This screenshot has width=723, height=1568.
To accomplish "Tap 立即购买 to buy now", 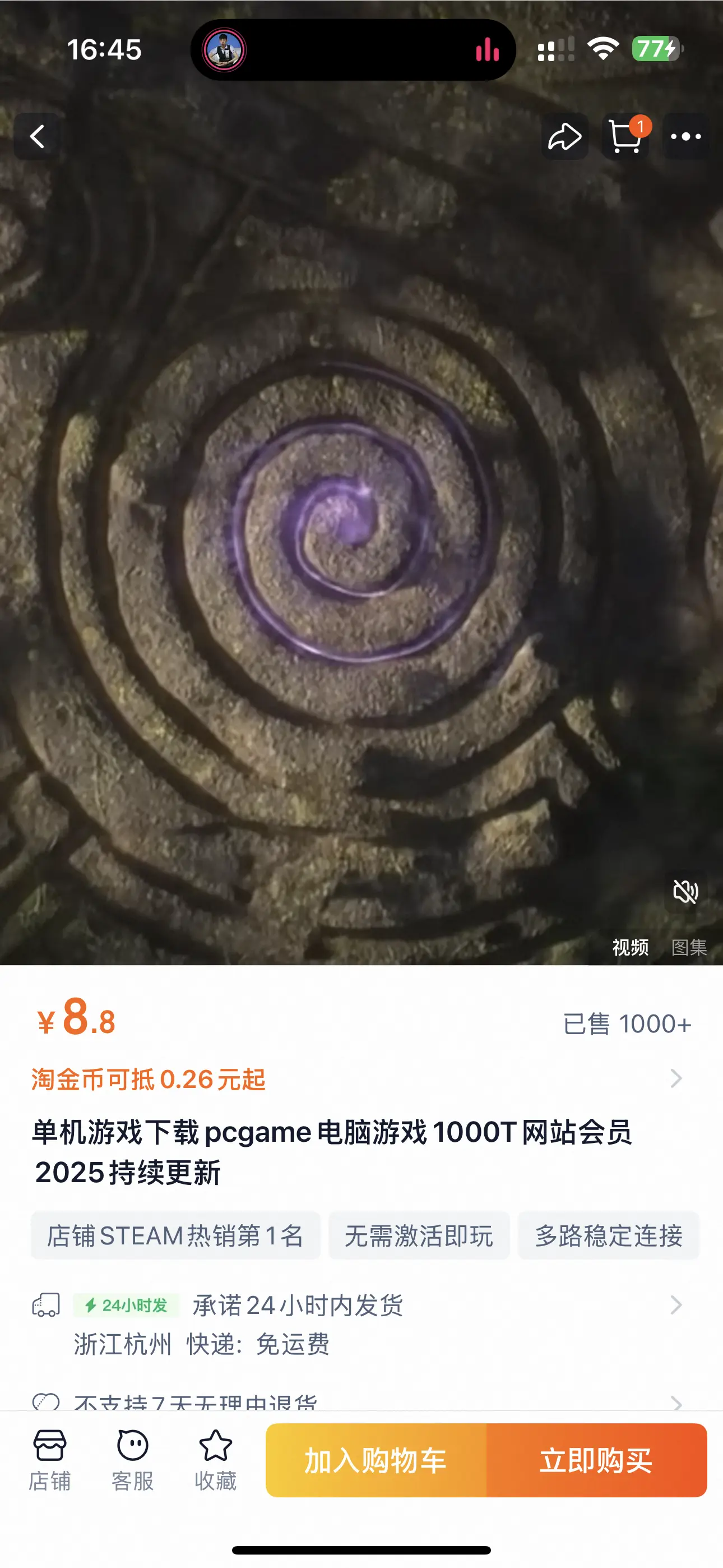I will (596, 1460).
